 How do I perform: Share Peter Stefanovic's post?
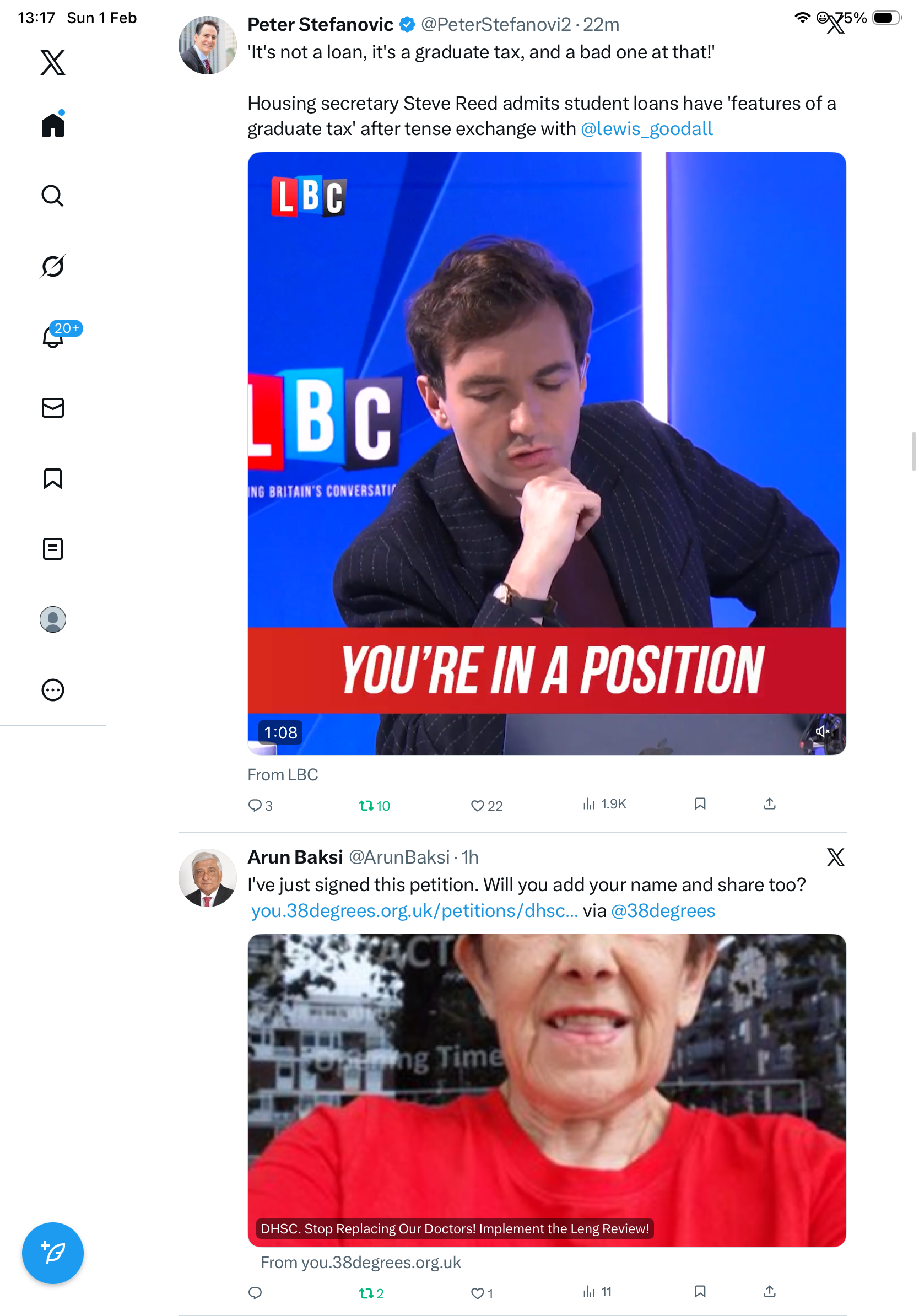[x=769, y=803]
